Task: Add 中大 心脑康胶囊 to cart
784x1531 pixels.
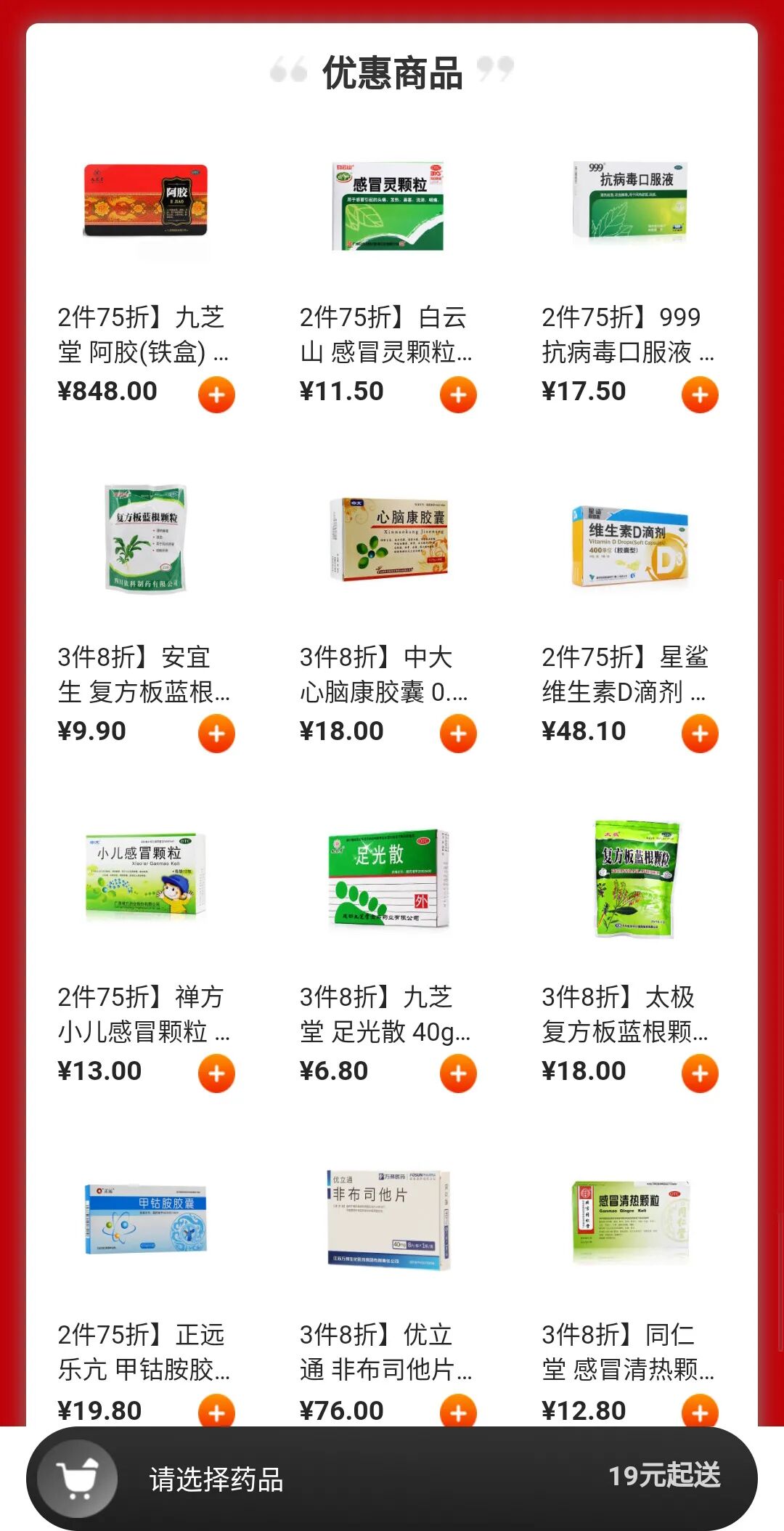Action: pos(458,734)
